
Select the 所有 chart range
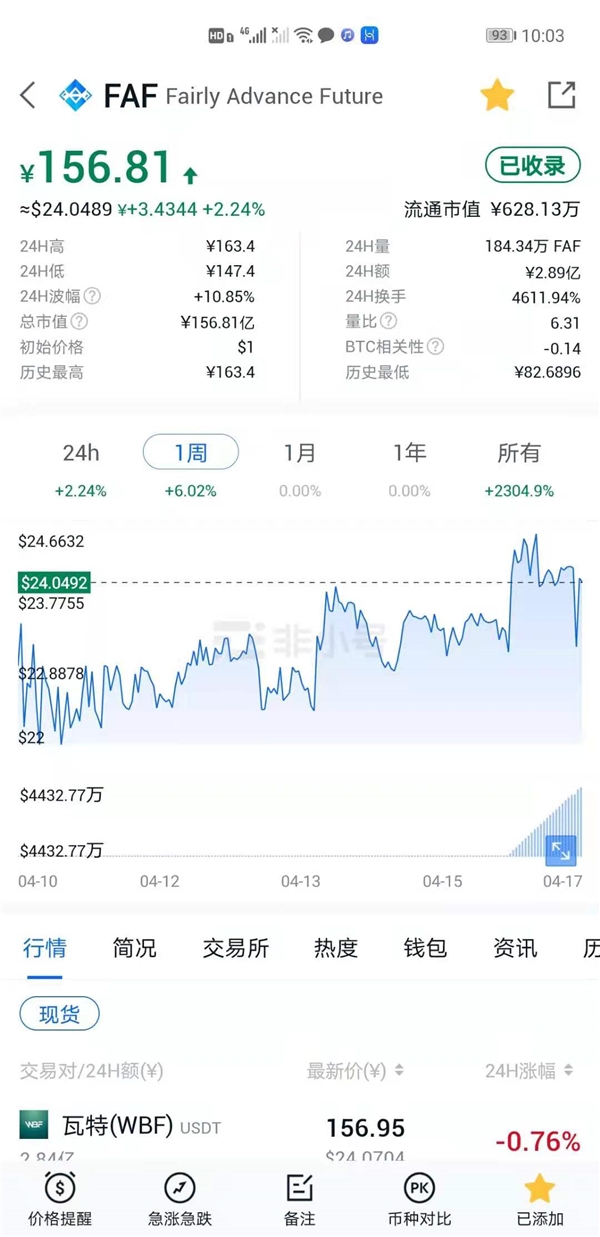(x=518, y=453)
